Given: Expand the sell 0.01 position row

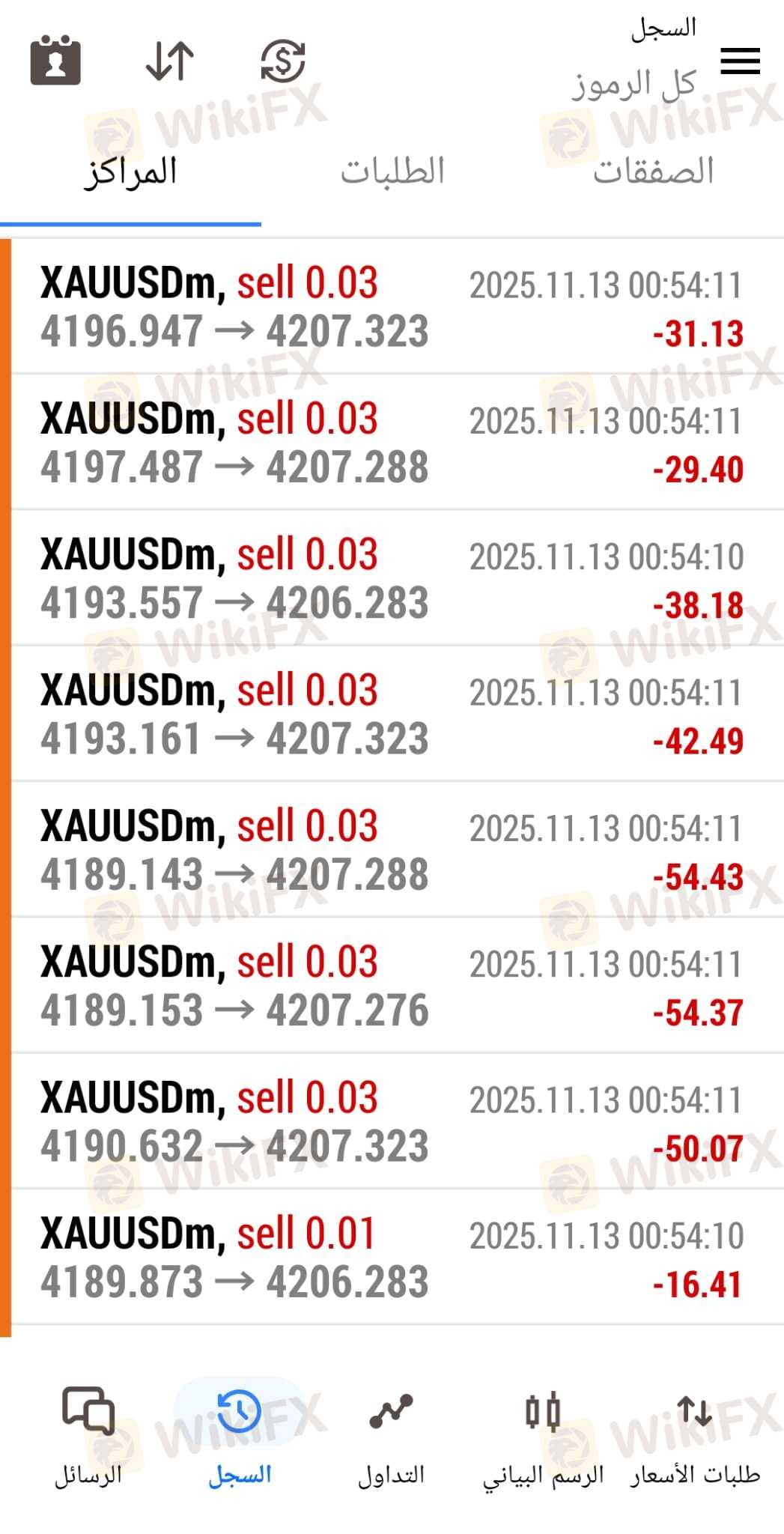Looking at the screenshot, I should click(392, 1257).
